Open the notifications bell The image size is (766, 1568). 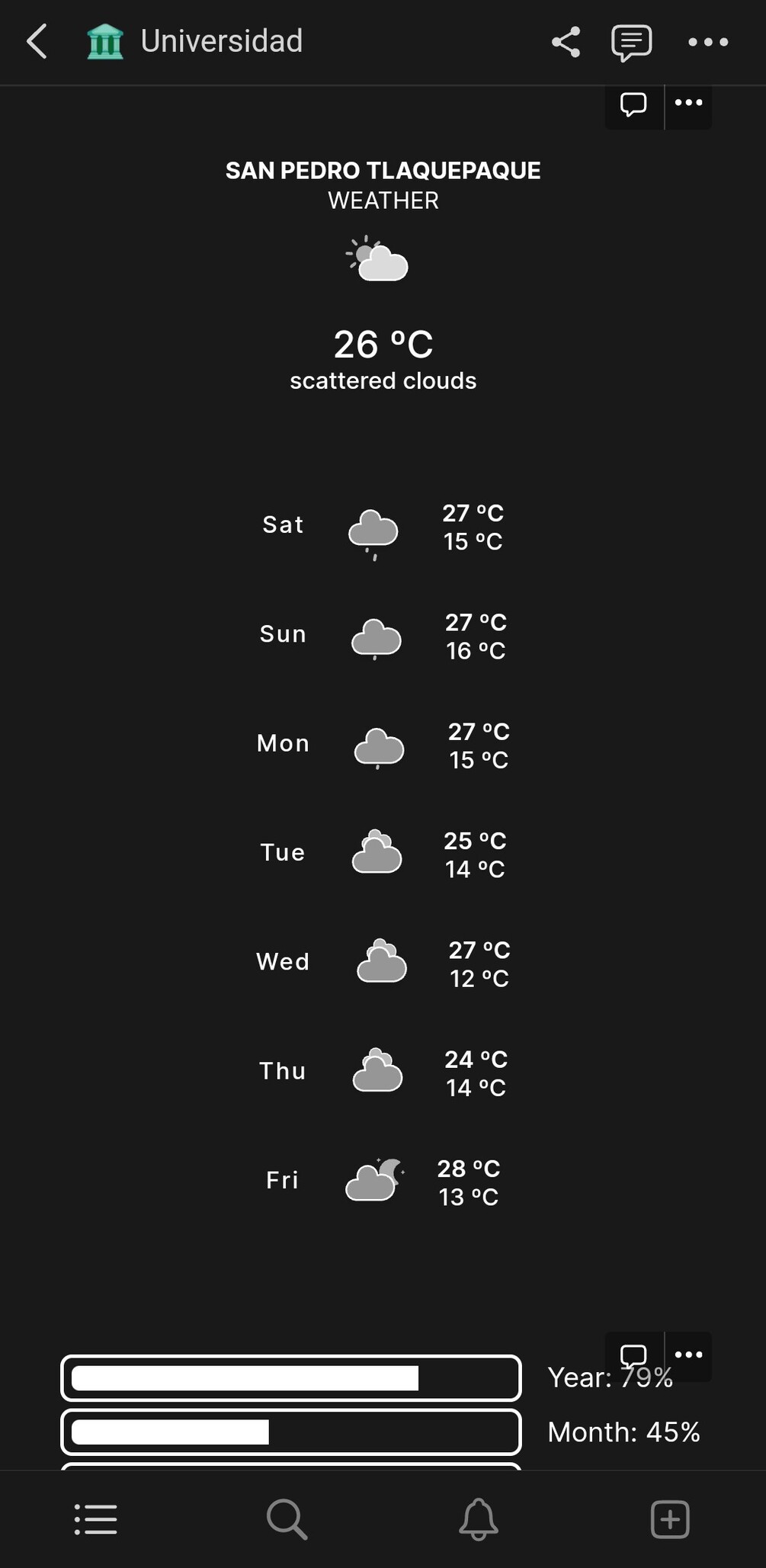479,1519
